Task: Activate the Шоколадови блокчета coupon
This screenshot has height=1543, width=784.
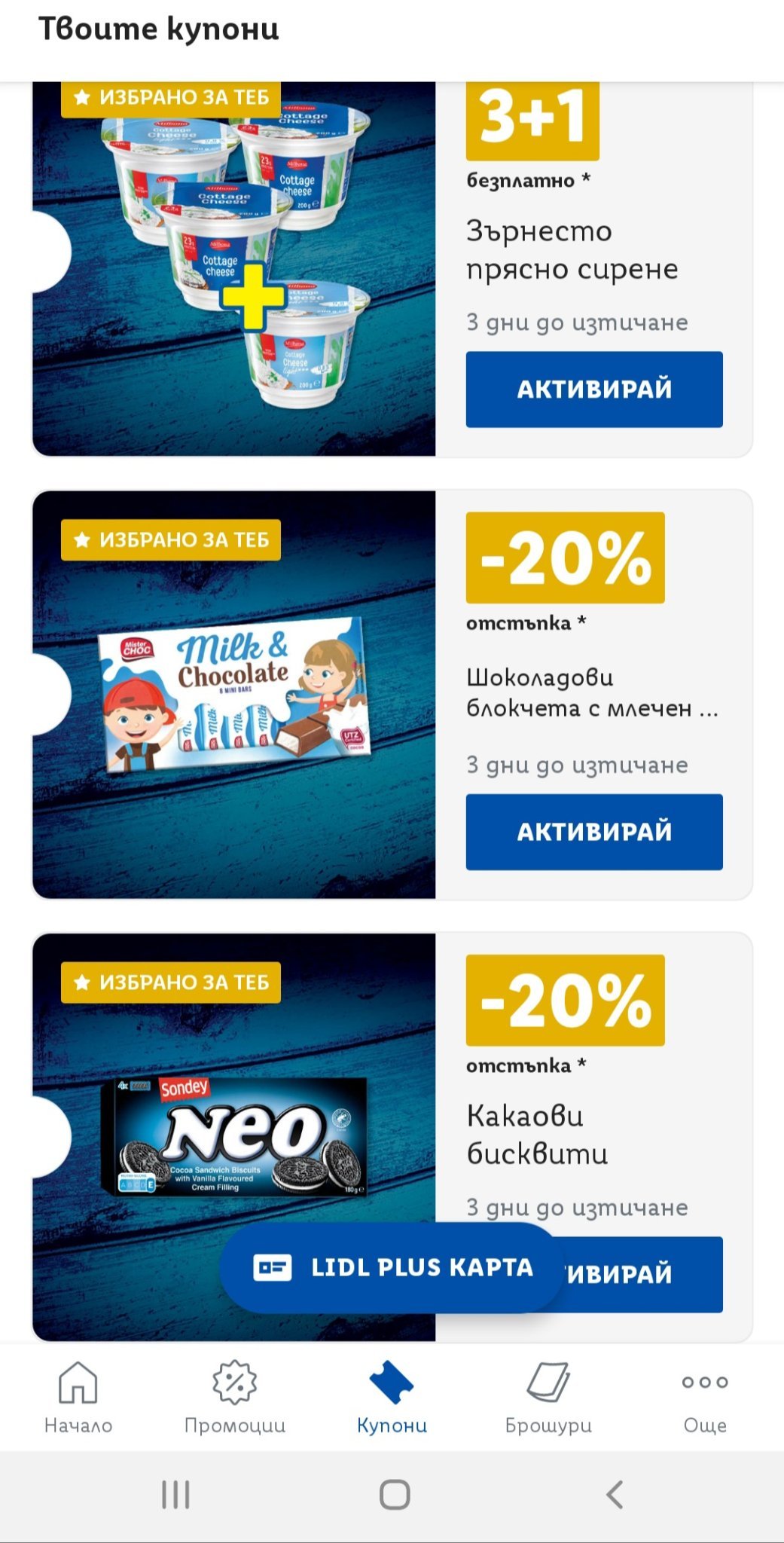Action: pos(594,832)
